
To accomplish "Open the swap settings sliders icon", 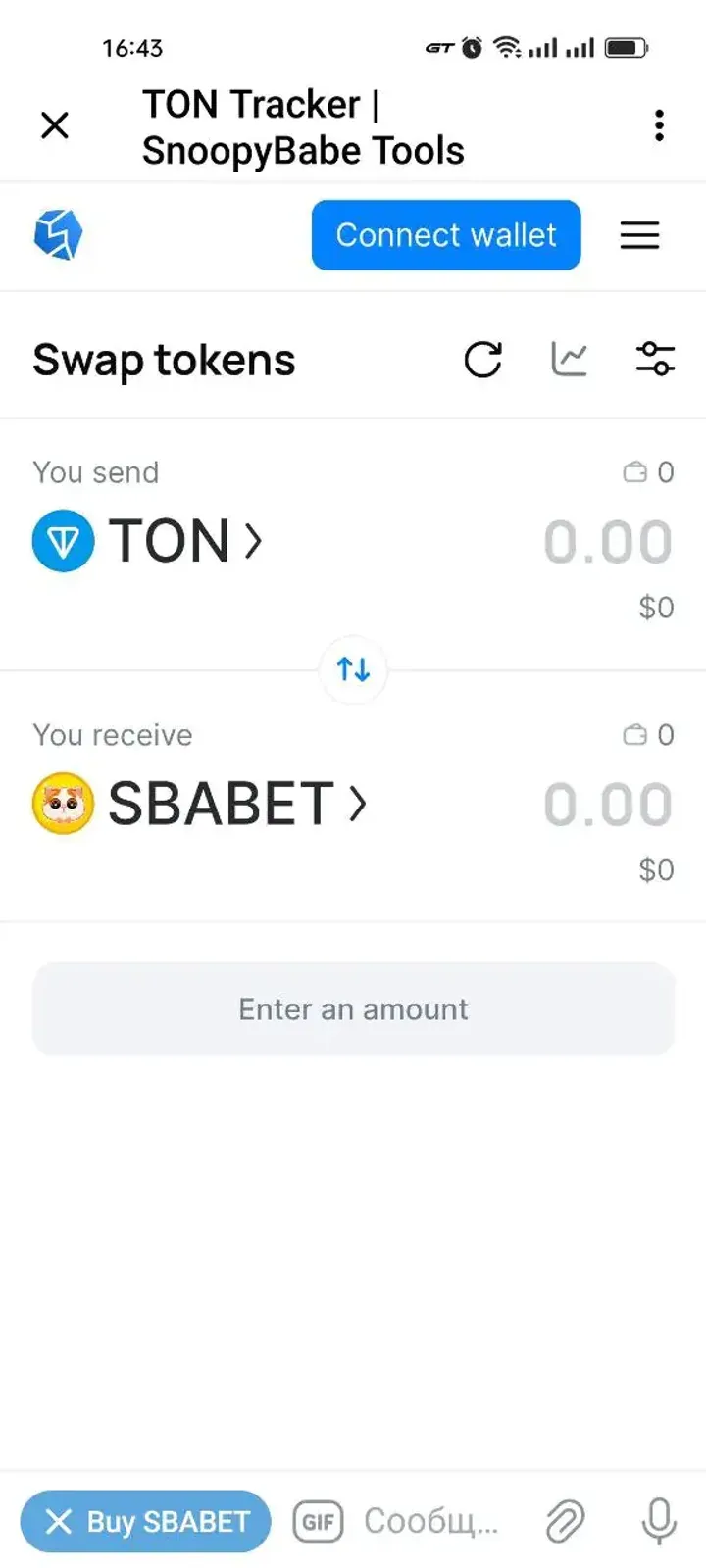I will (x=655, y=360).
